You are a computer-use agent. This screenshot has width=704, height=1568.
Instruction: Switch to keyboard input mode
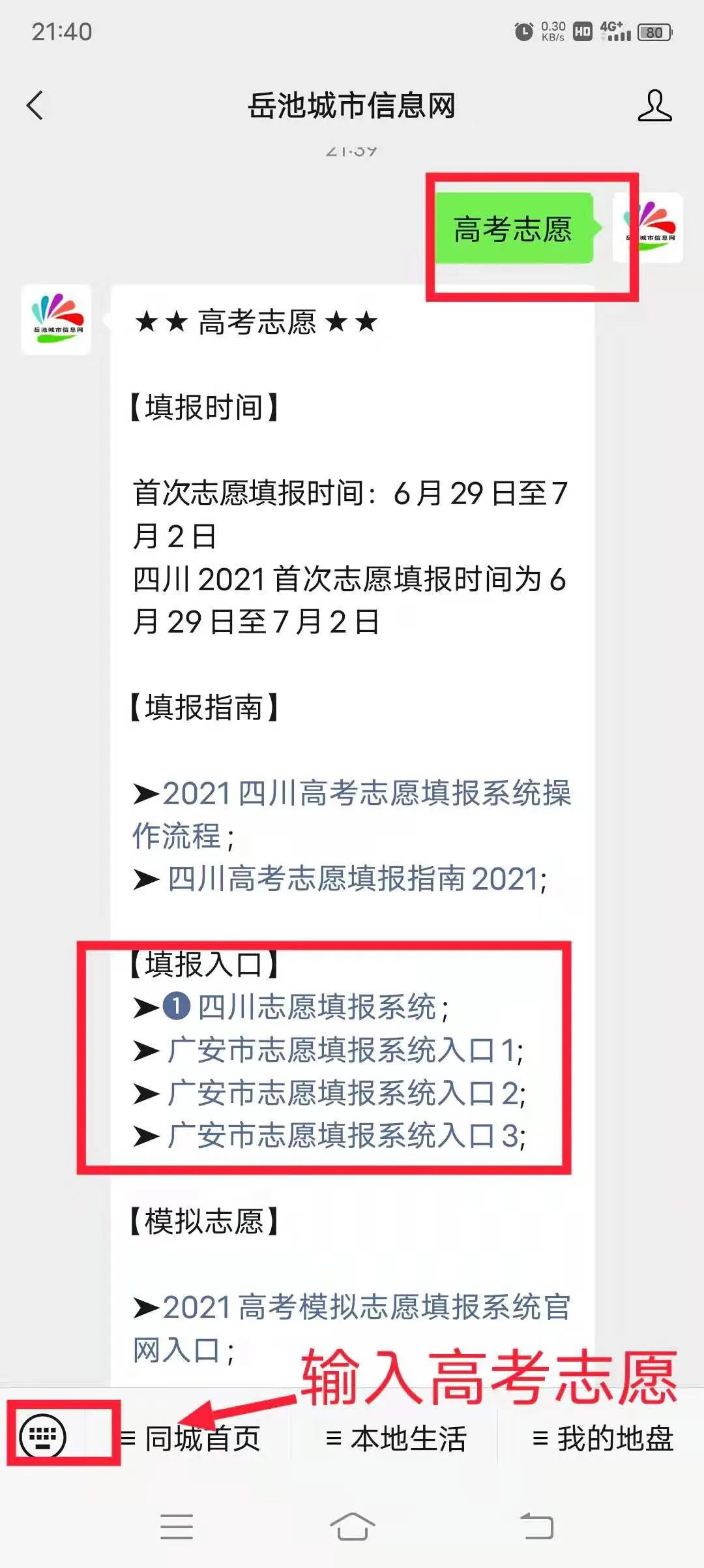pyautogui.click(x=43, y=1436)
